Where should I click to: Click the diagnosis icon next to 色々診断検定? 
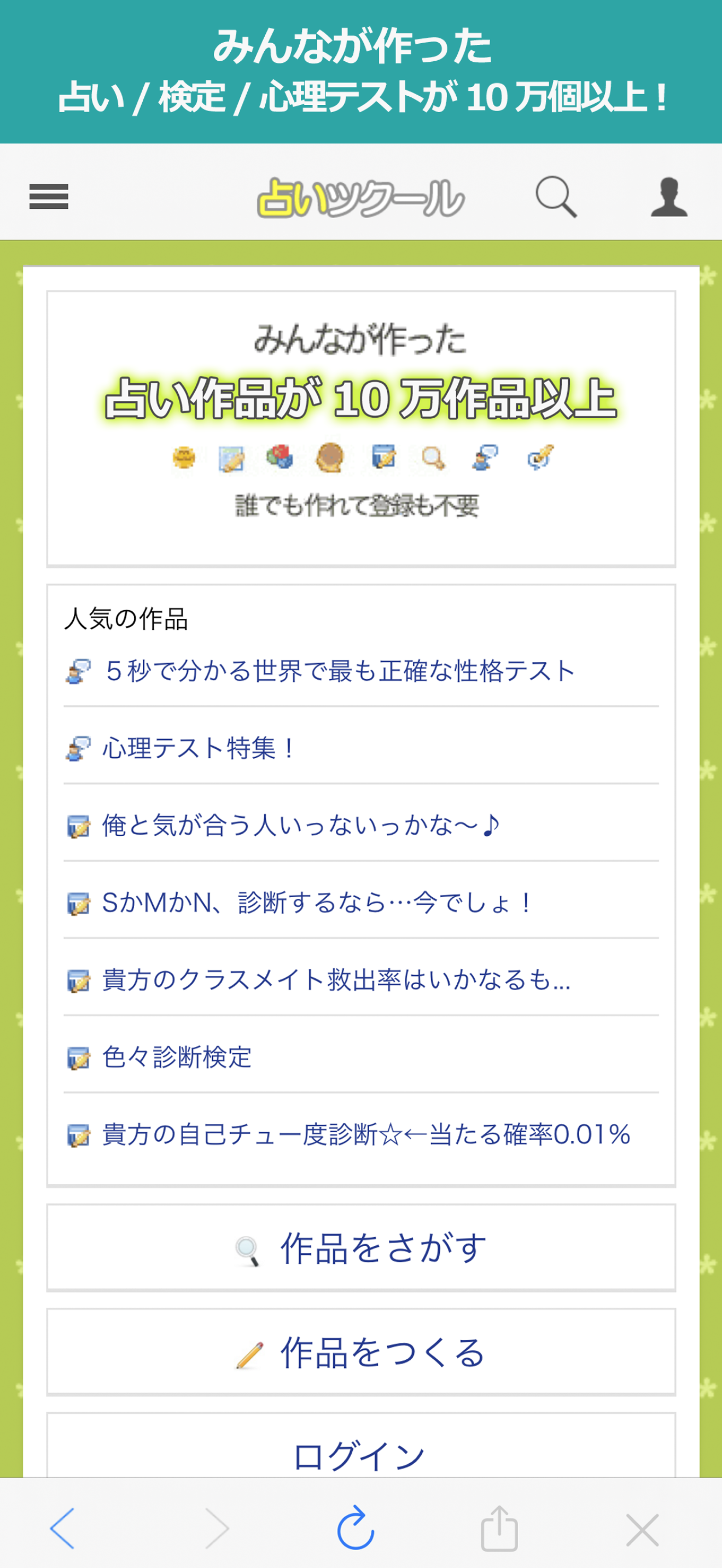tap(77, 1058)
